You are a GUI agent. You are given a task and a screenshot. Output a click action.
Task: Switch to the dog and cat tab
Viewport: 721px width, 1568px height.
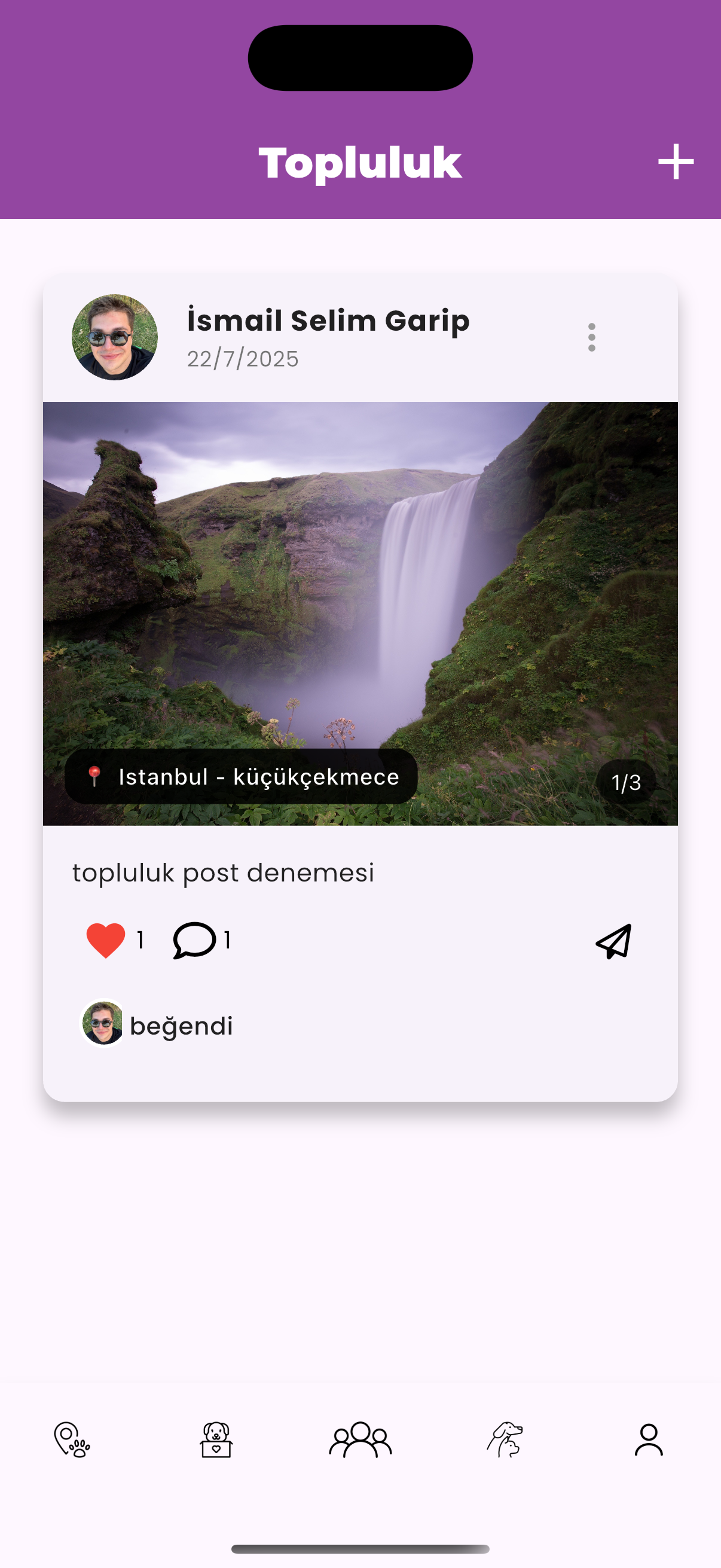505,1439
